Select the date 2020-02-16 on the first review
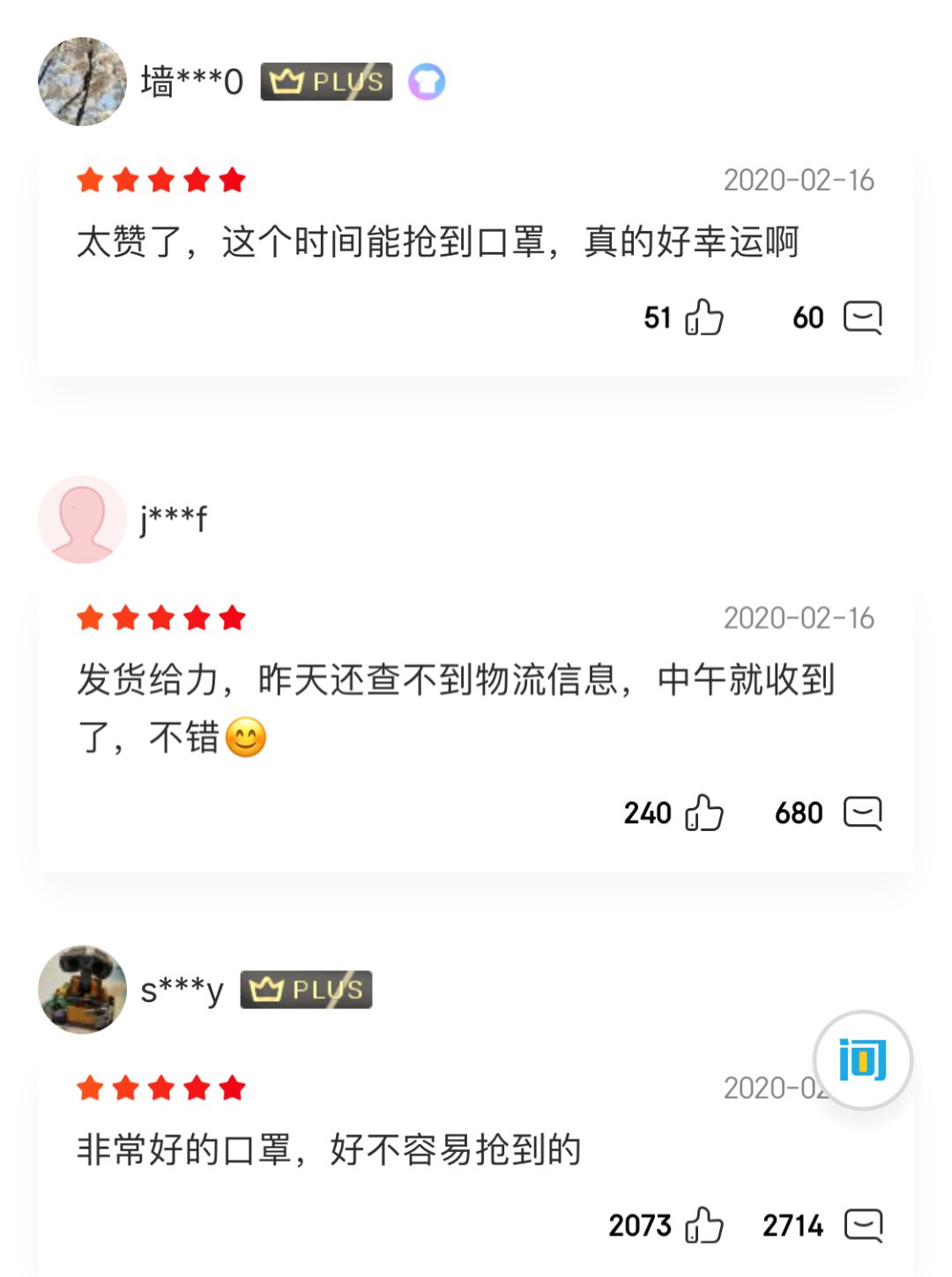Screen dimensions: 952x1277 800,181
